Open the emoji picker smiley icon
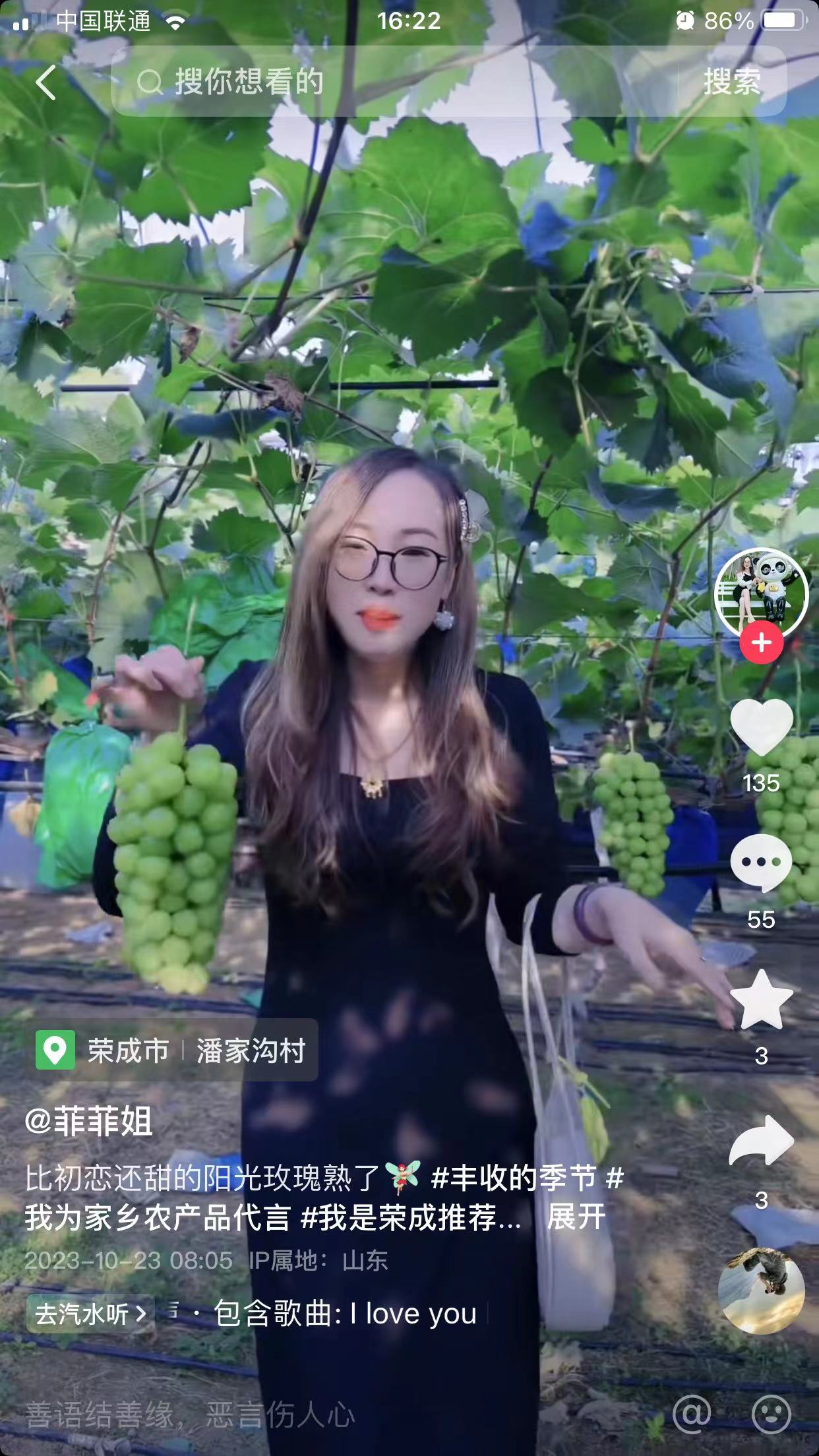 click(x=771, y=1414)
